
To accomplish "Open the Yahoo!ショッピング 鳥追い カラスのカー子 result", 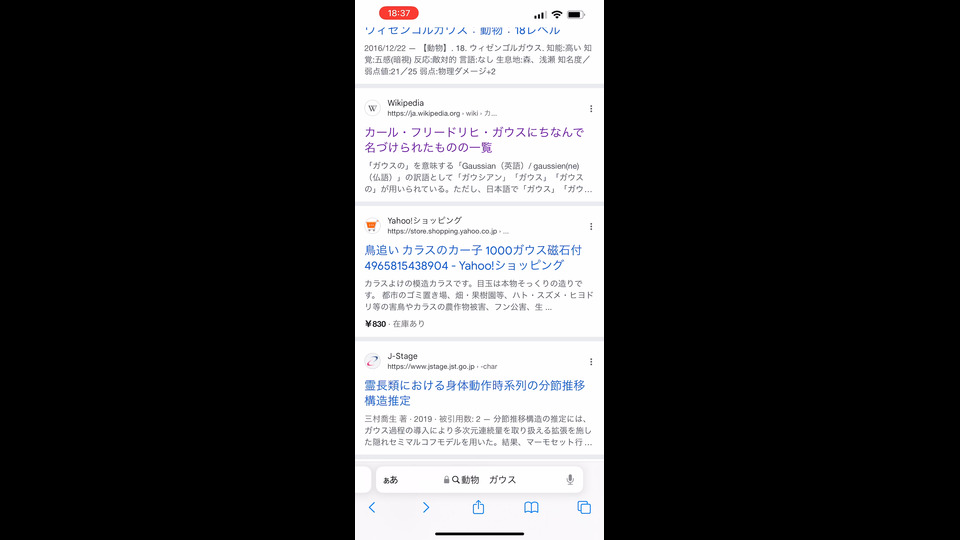I will pos(473,257).
